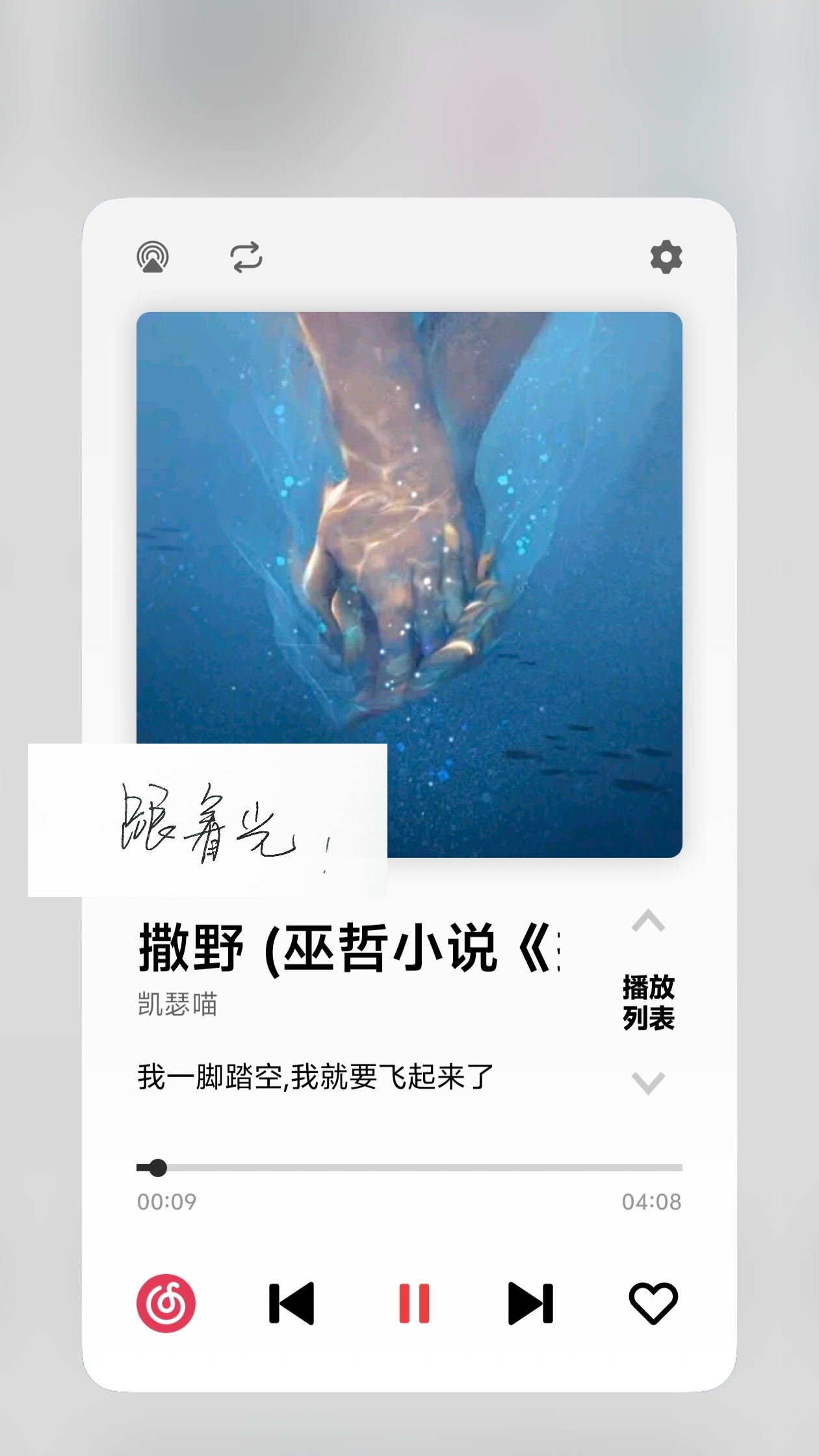Tap the up chevron above 播放列表
This screenshot has height=1456, width=819.
tap(648, 921)
